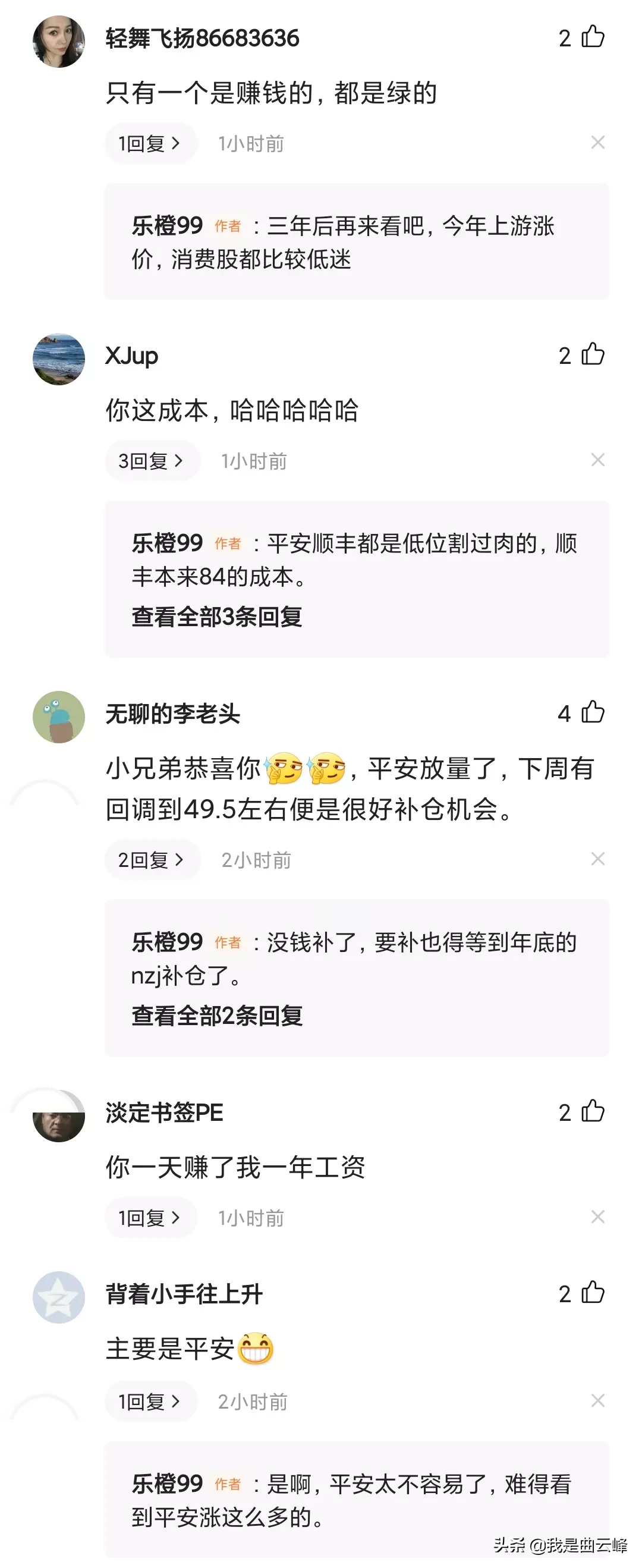Expand 1回复 under 淡定书签PE's comment
Image resolution: width=642 pixels, height=1568 pixels.
point(150,1218)
